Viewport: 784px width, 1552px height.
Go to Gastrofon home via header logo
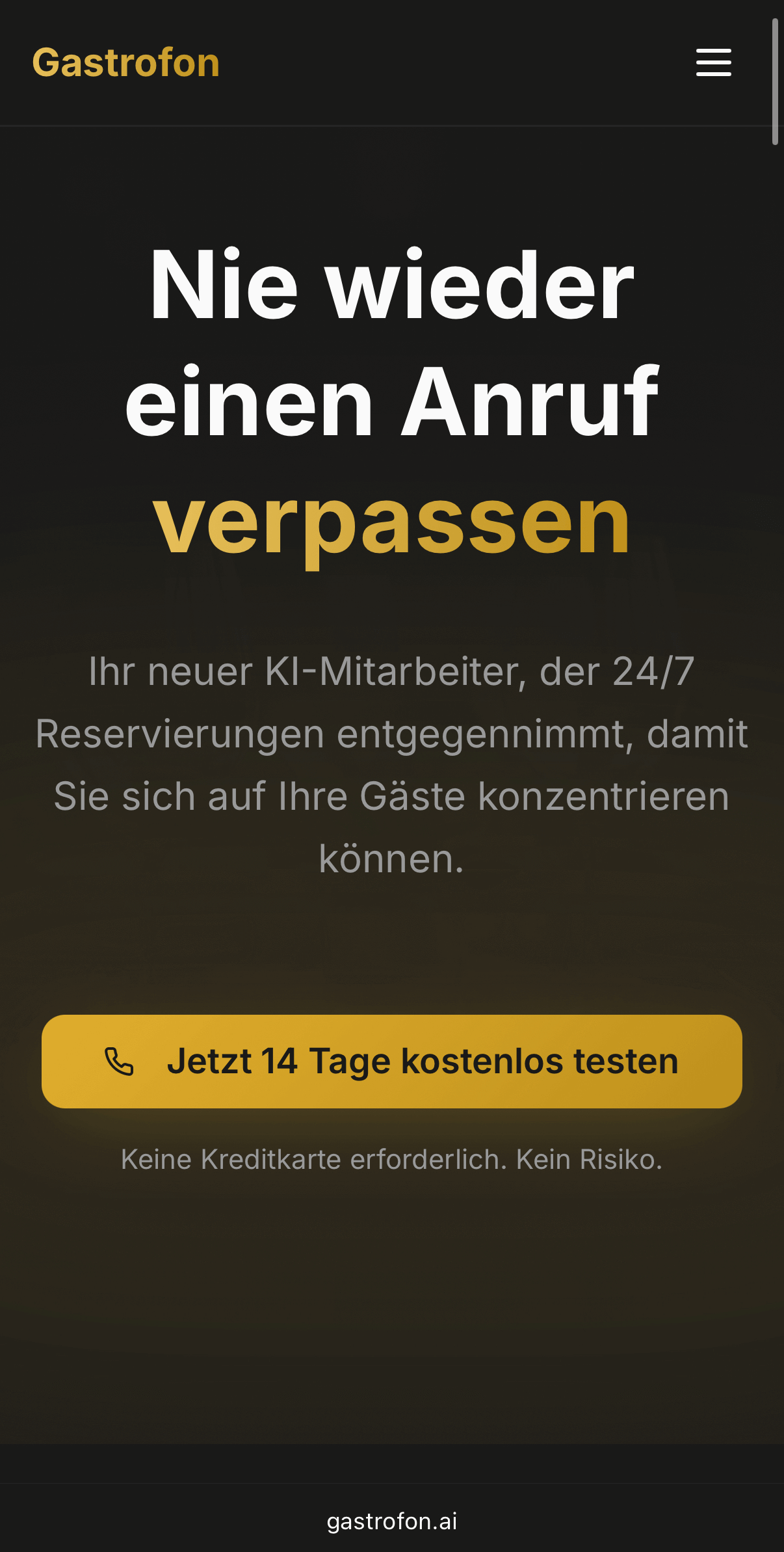126,63
